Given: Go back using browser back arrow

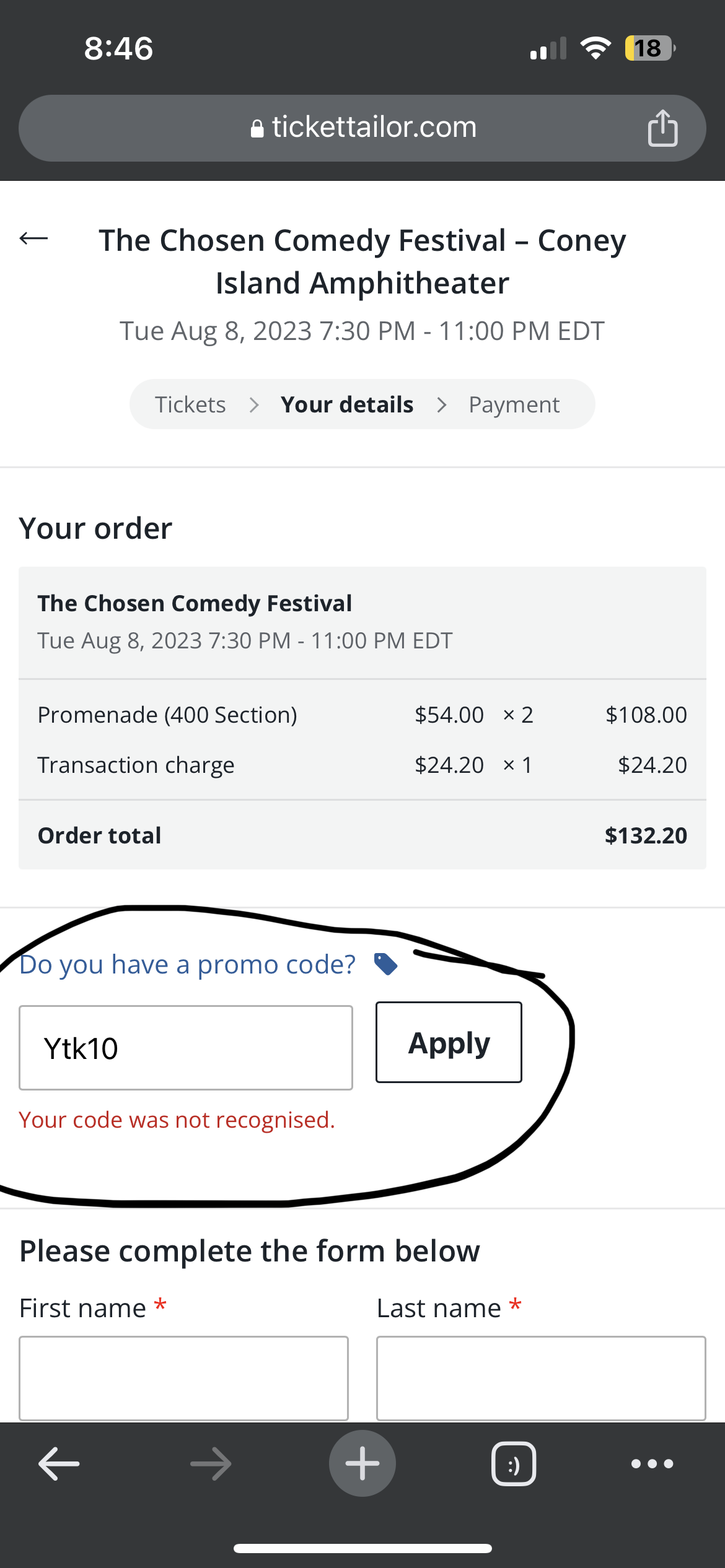Looking at the screenshot, I should [59, 1463].
